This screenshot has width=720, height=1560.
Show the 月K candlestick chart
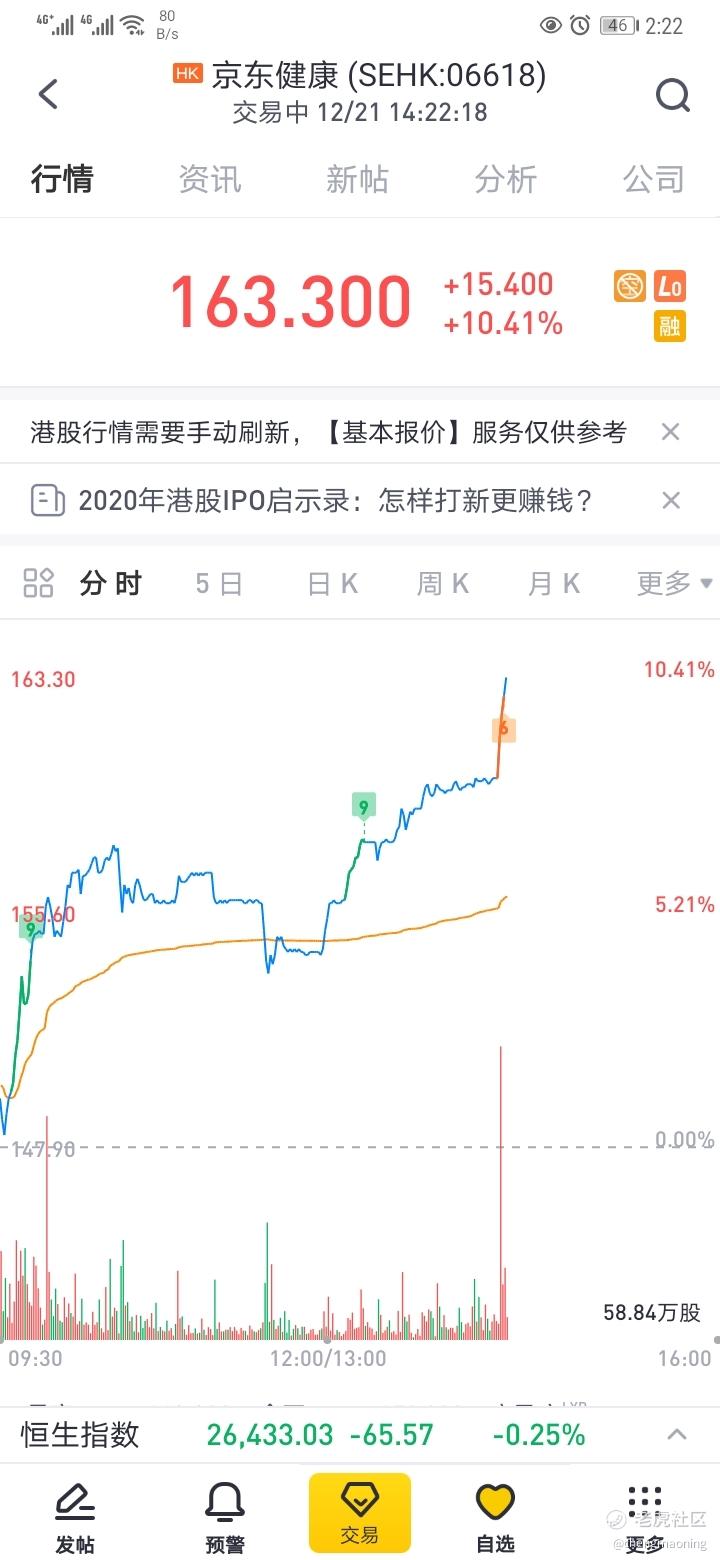[554, 583]
